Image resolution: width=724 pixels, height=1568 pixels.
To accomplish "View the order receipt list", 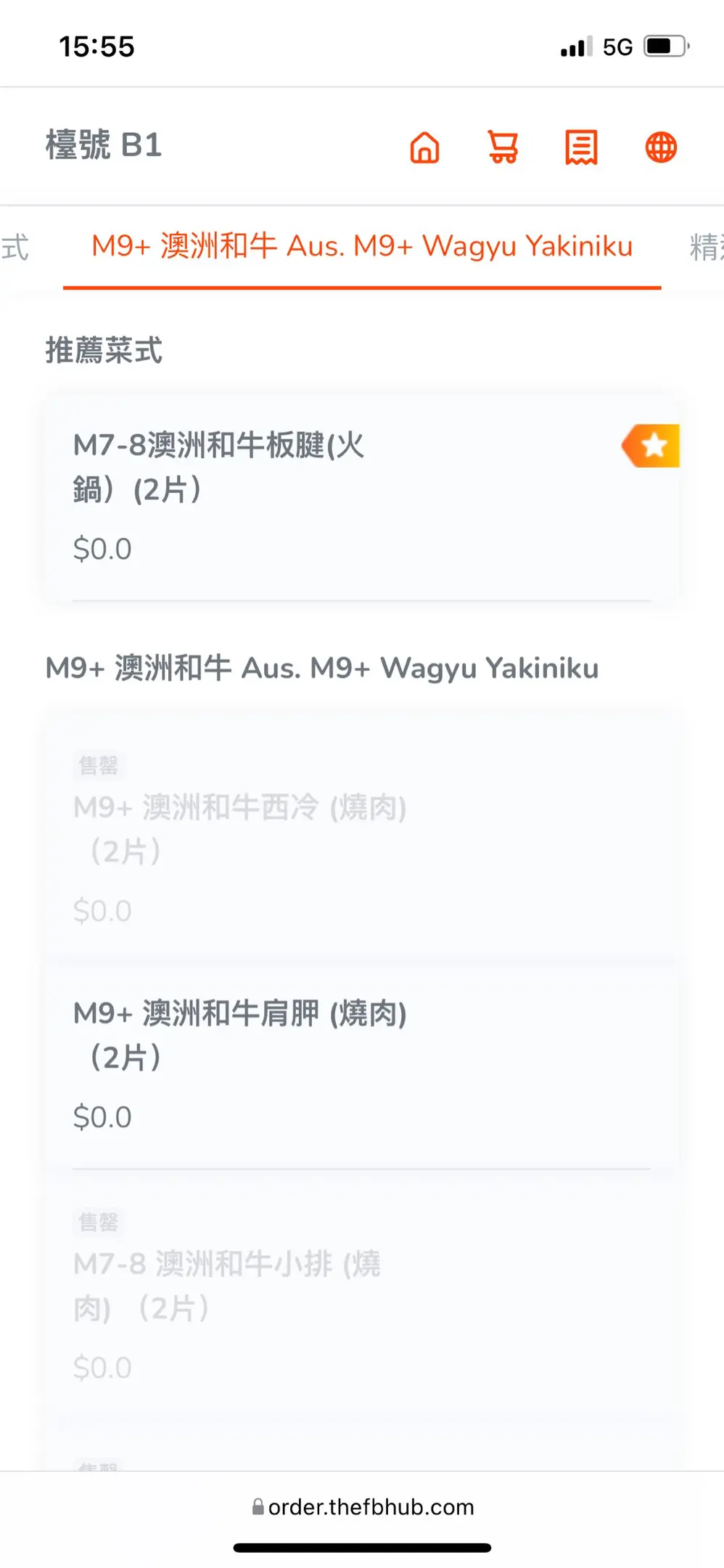I will point(581,147).
